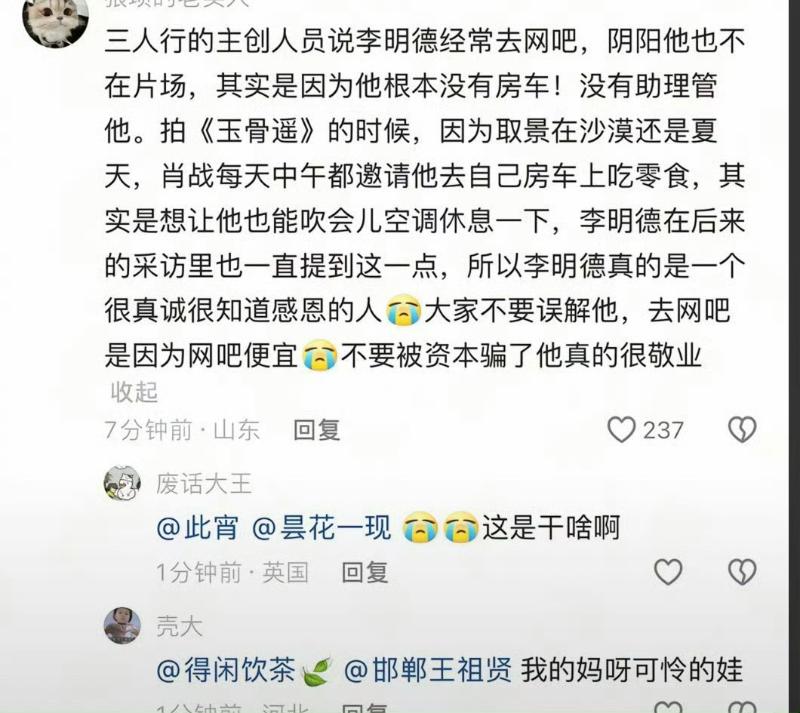Open 壳大's profile avatar

click(x=122, y=626)
